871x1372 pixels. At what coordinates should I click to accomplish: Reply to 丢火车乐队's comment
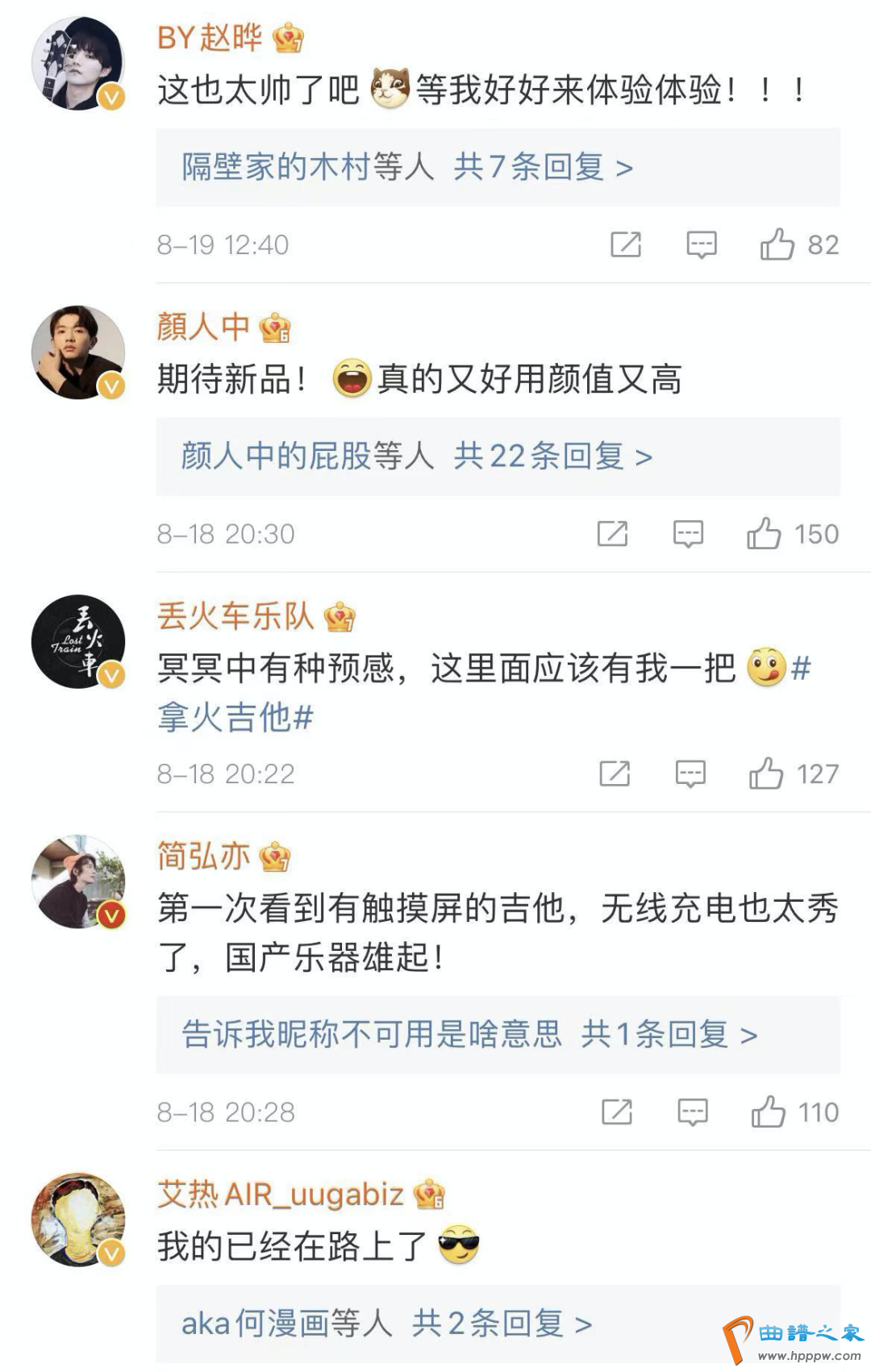click(x=690, y=774)
